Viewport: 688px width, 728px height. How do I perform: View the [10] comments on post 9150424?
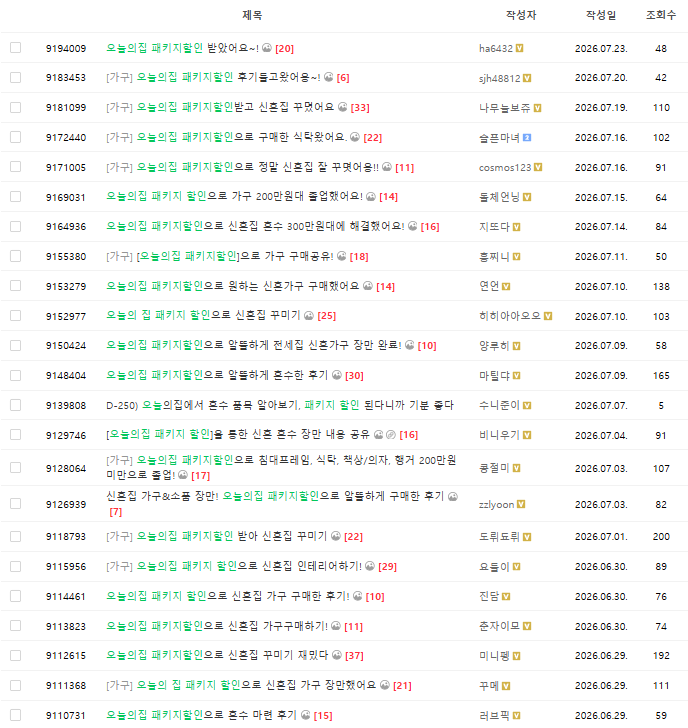[427, 345]
